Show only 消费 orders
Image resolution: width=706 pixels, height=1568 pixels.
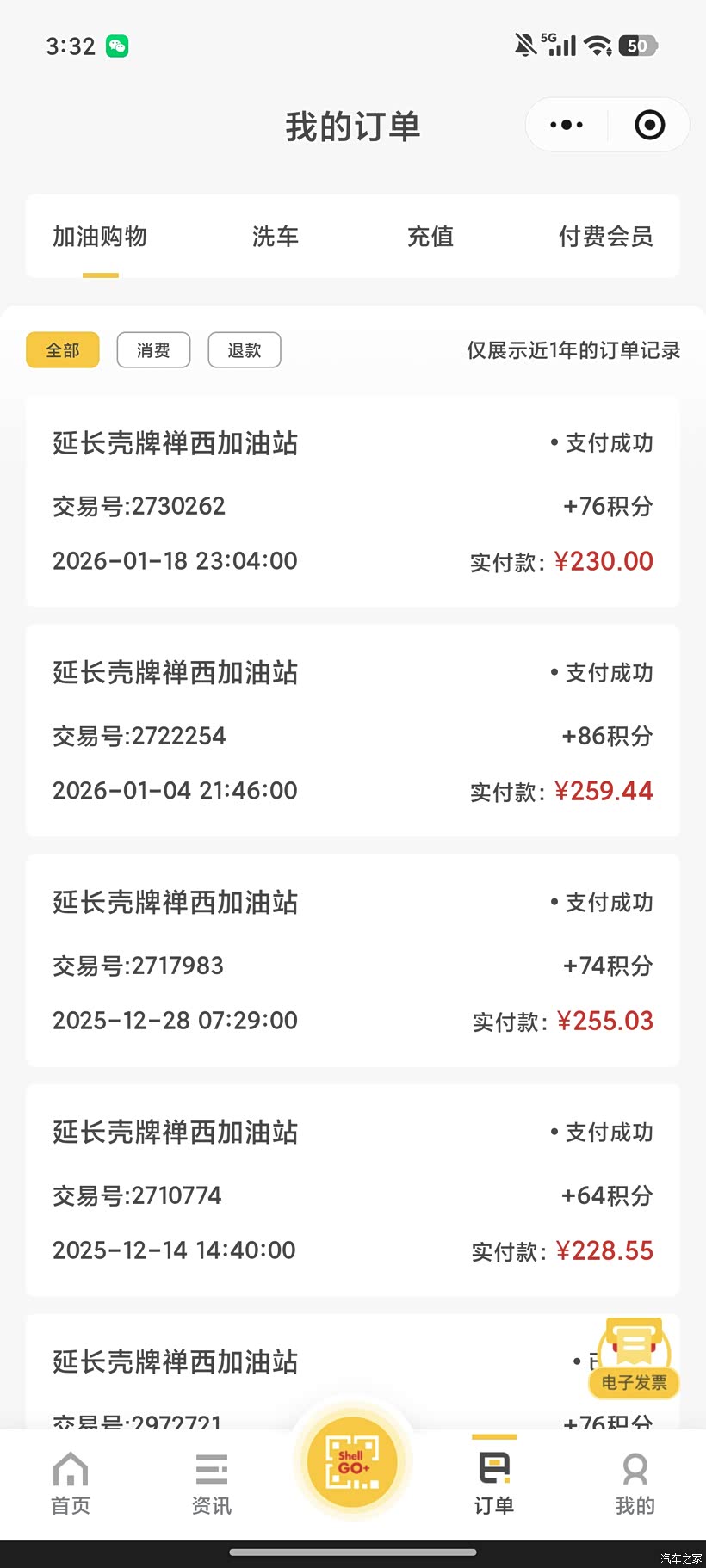coord(153,350)
